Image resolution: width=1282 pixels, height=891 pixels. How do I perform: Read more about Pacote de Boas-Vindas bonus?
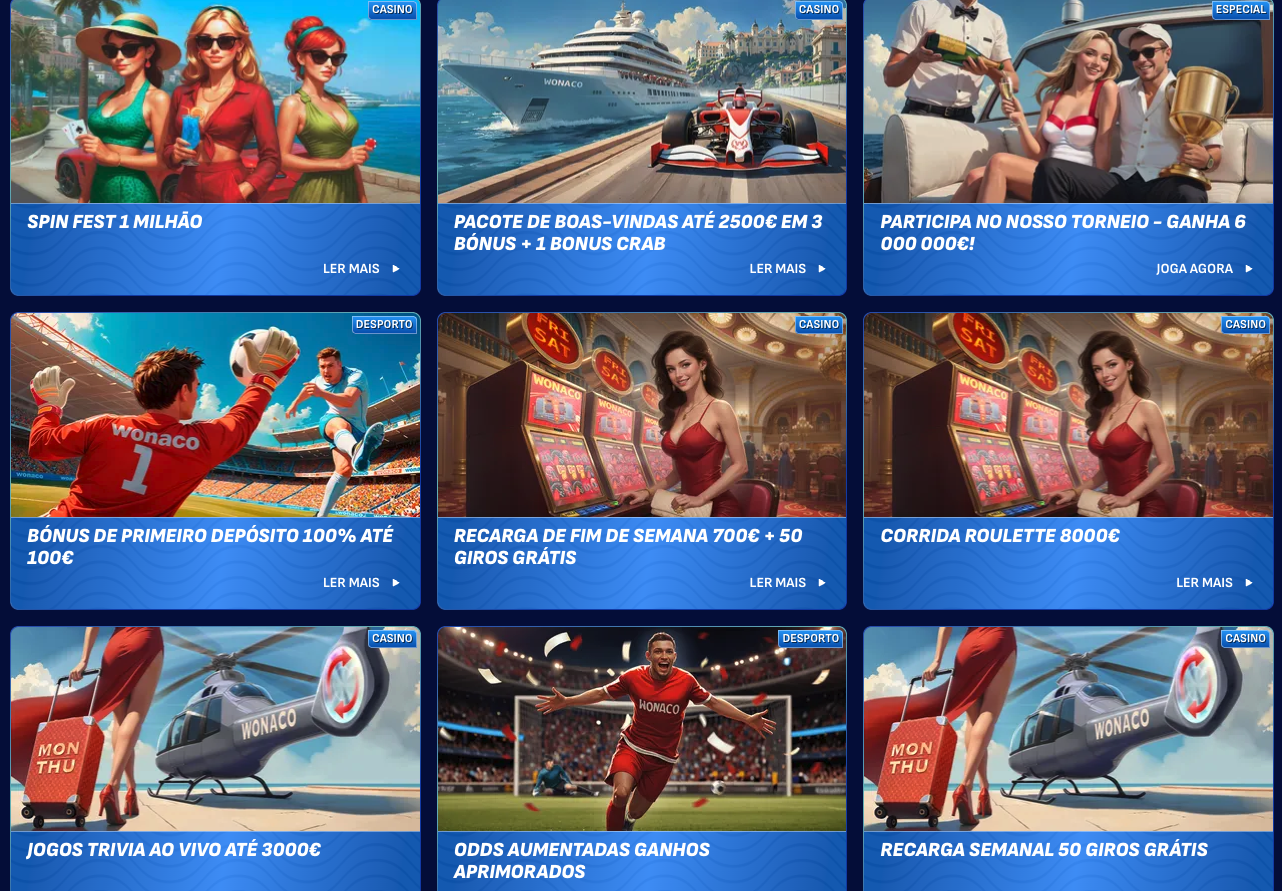(787, 269)
